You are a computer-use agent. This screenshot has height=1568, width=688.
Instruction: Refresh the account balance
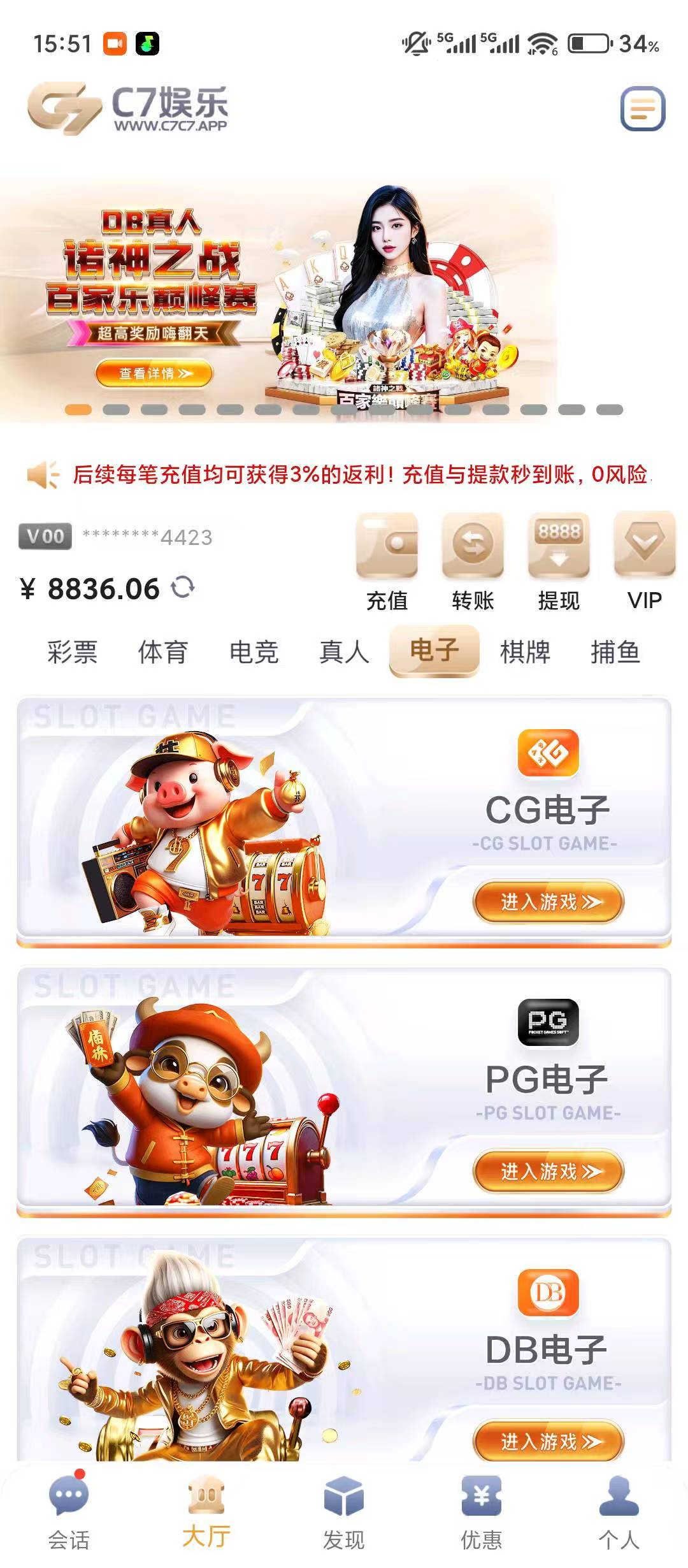click(x=183, y=587)
